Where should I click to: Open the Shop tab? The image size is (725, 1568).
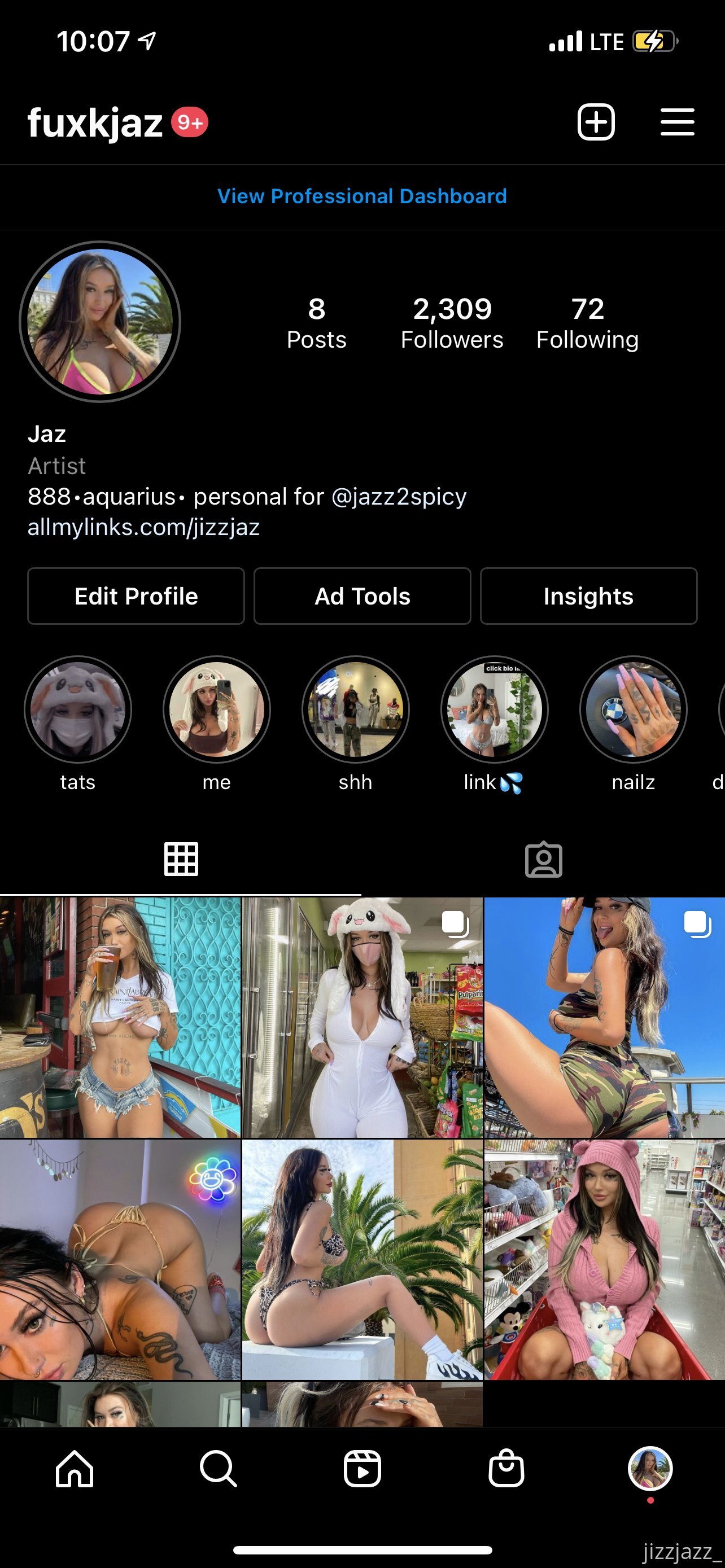point(506,1469)
